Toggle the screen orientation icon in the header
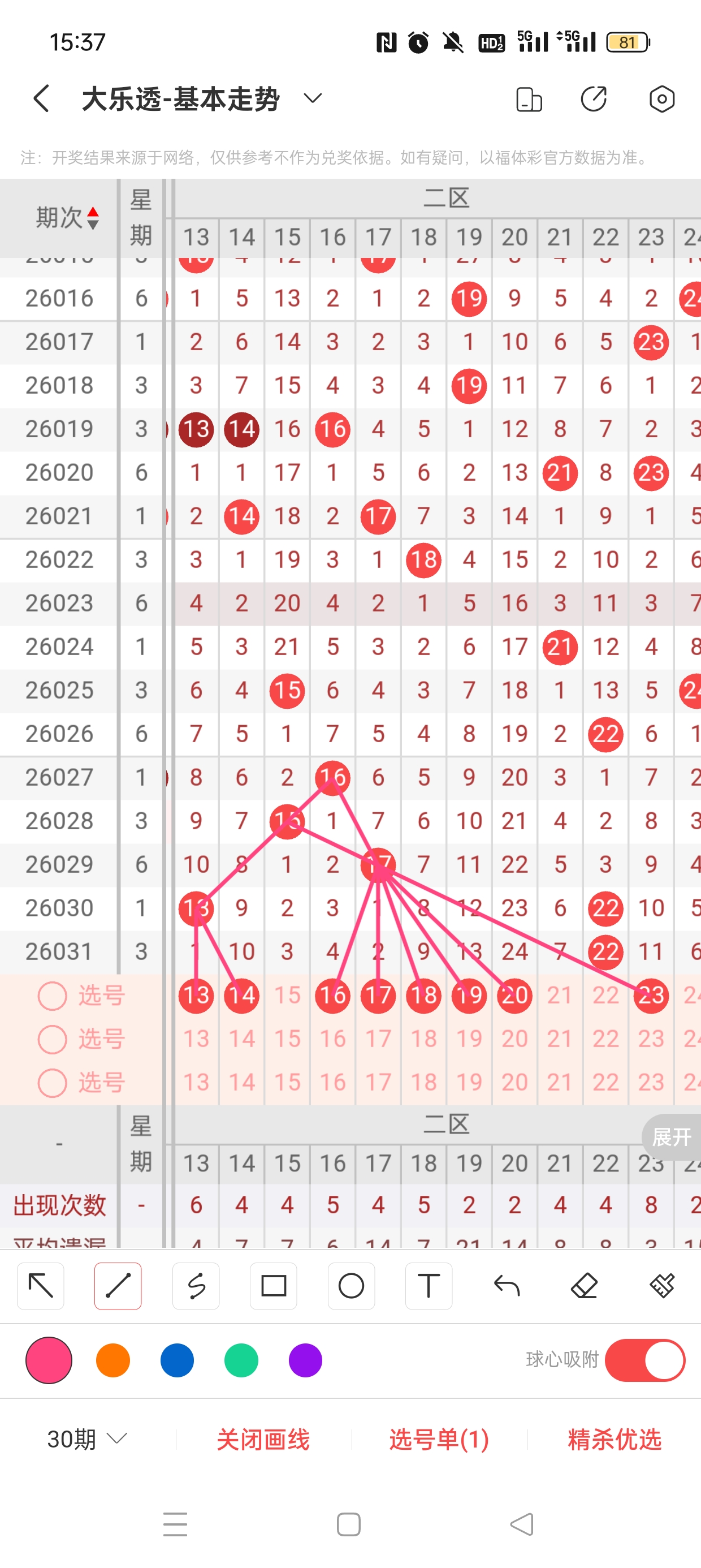Screen dimensions: 701x1568 (x=529, y=100)
